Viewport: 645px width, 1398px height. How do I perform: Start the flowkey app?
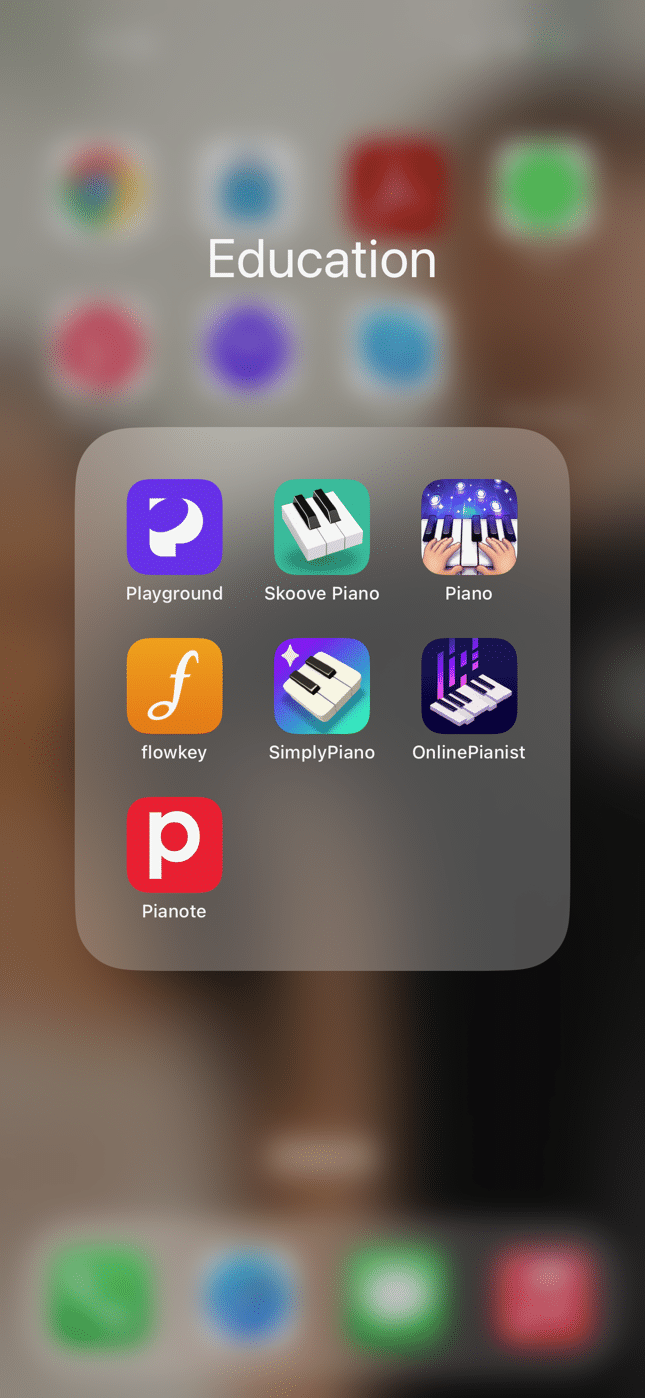174,686
